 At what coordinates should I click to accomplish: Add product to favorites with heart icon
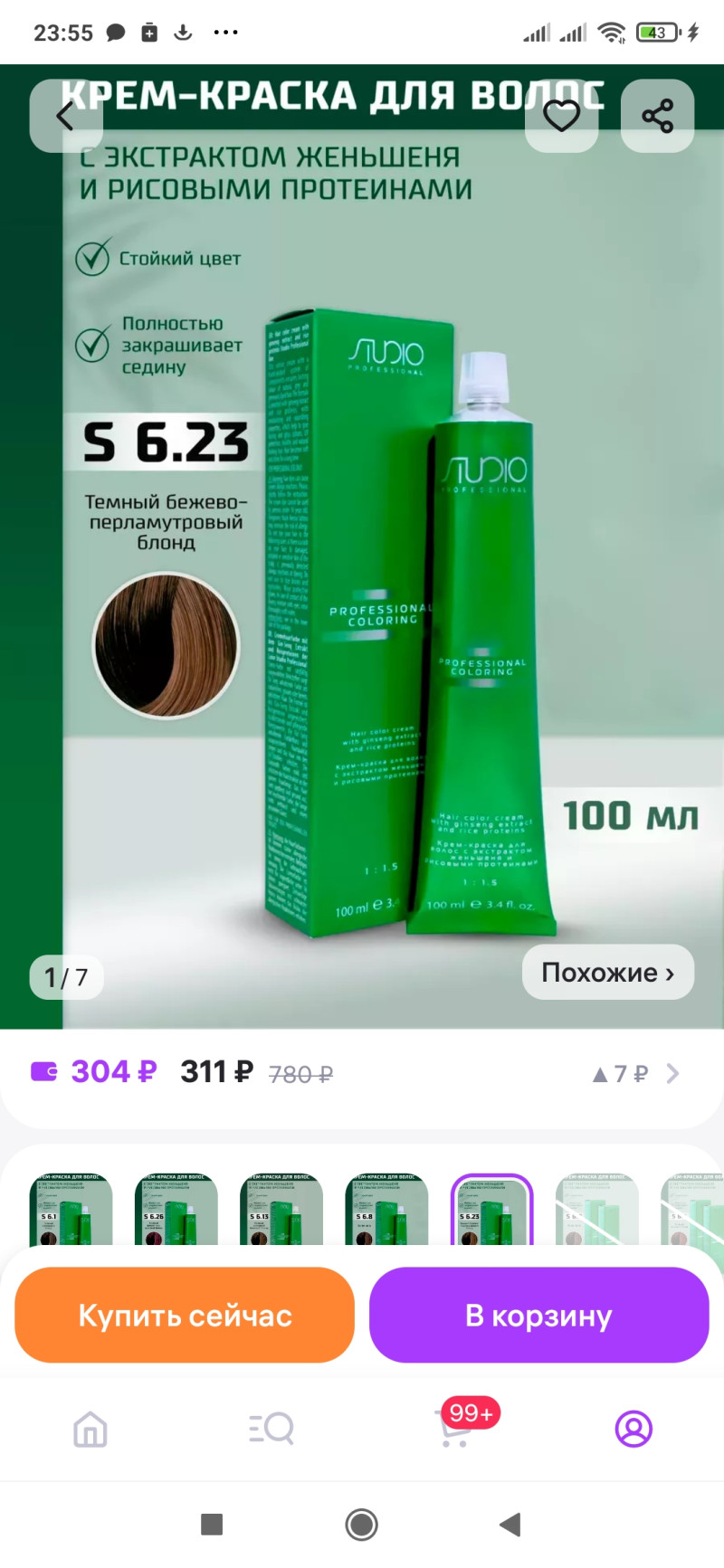(x=561, y=116)
